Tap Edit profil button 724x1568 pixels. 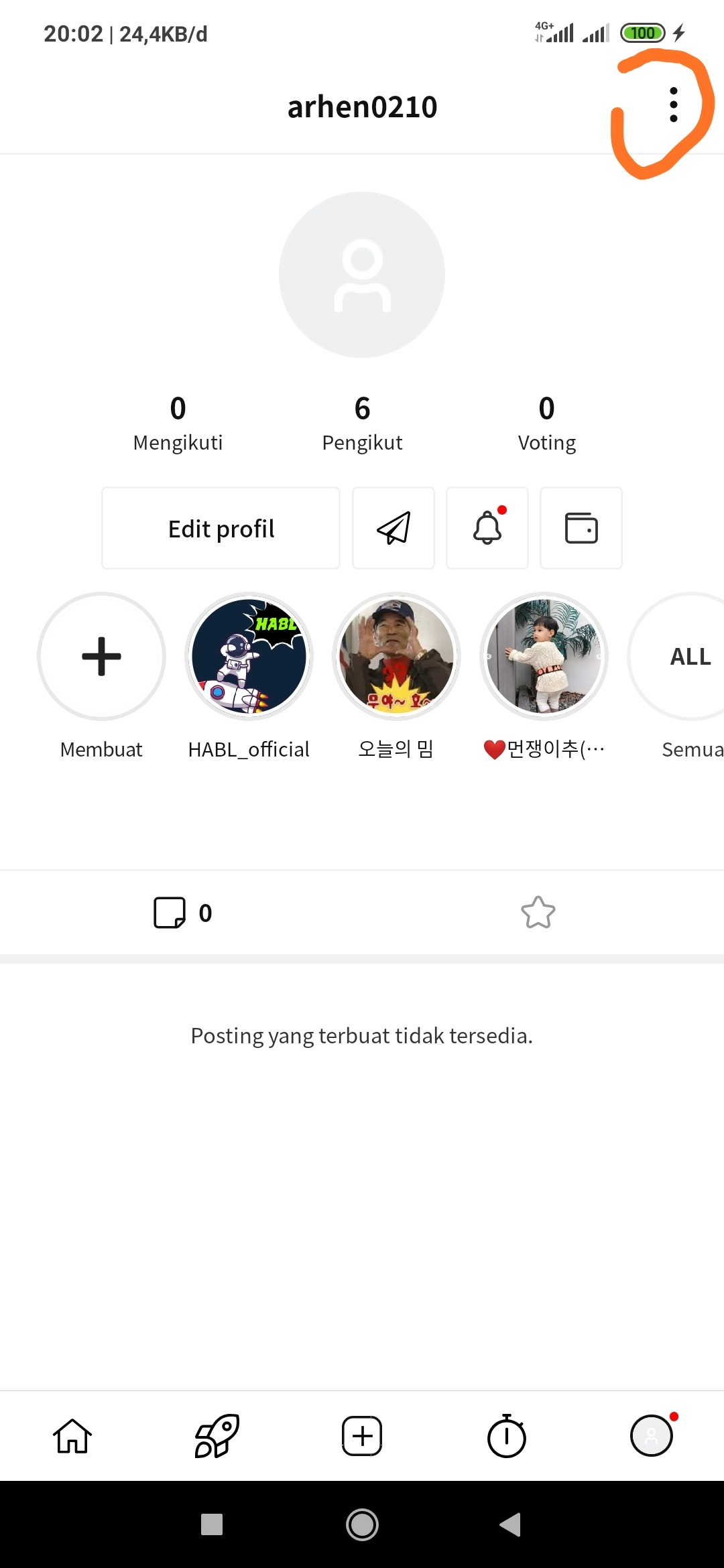(221, 529)
